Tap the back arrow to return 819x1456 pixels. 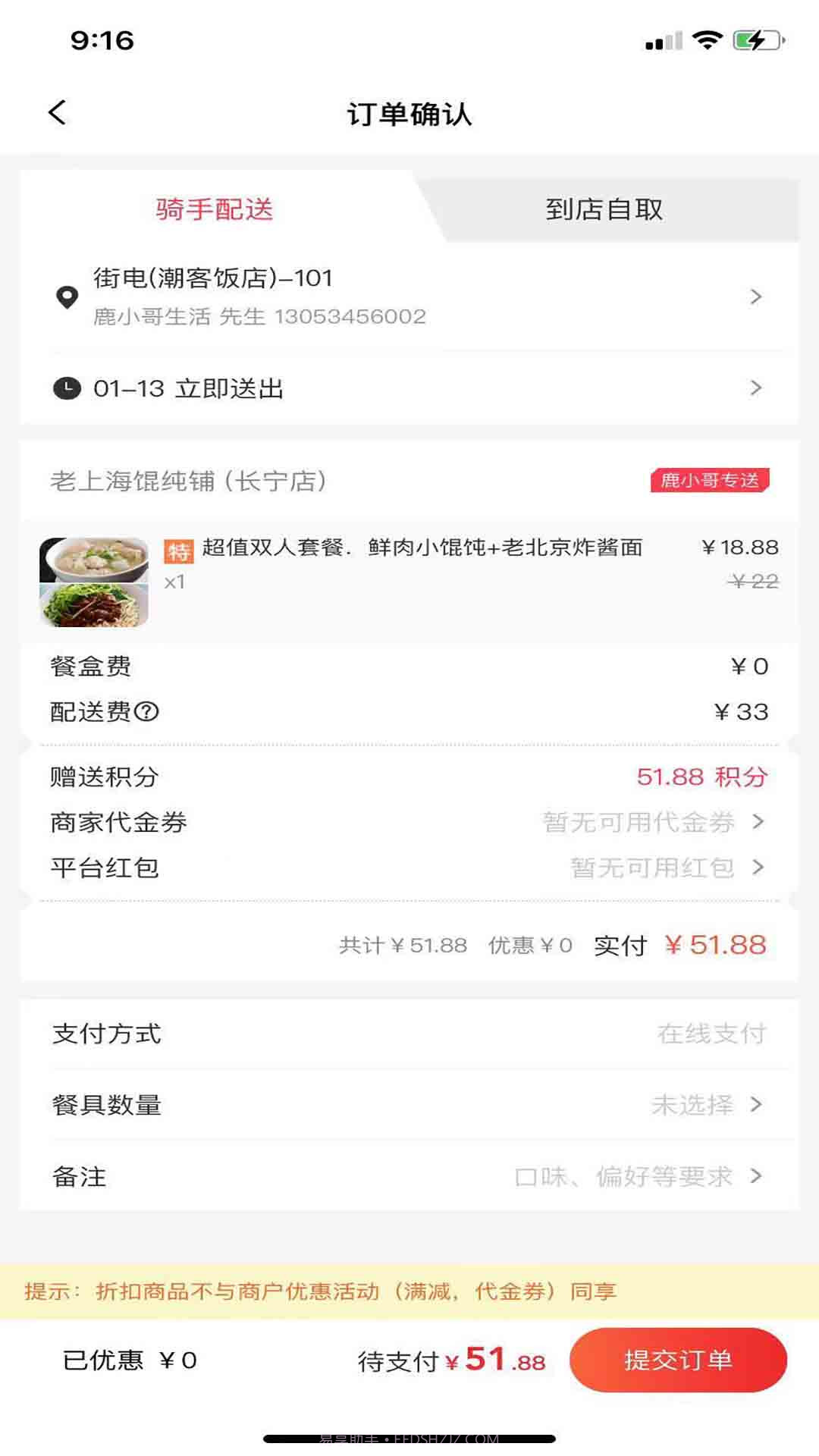(57, 112)
